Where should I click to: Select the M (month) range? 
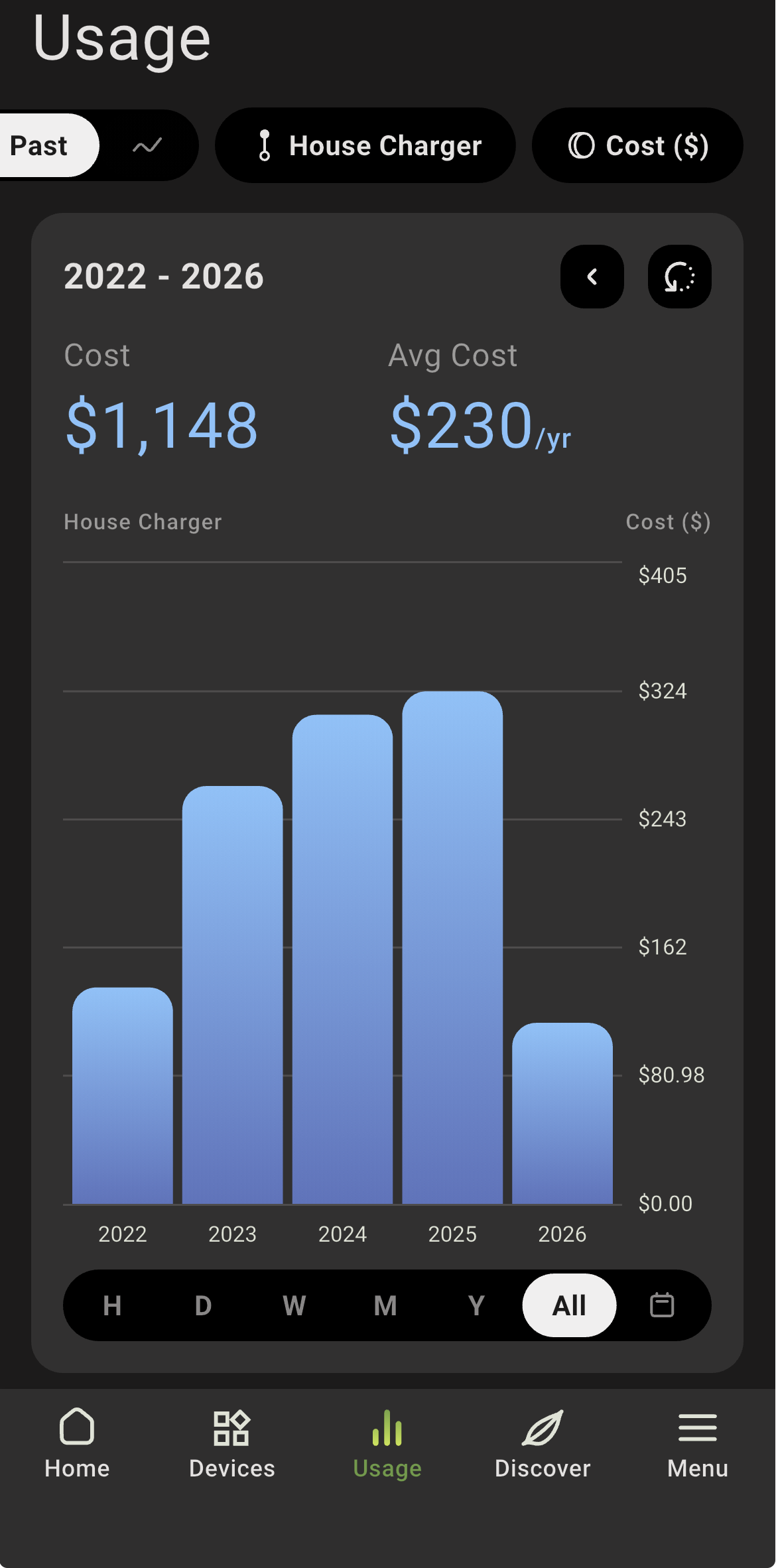(385, 1305)
